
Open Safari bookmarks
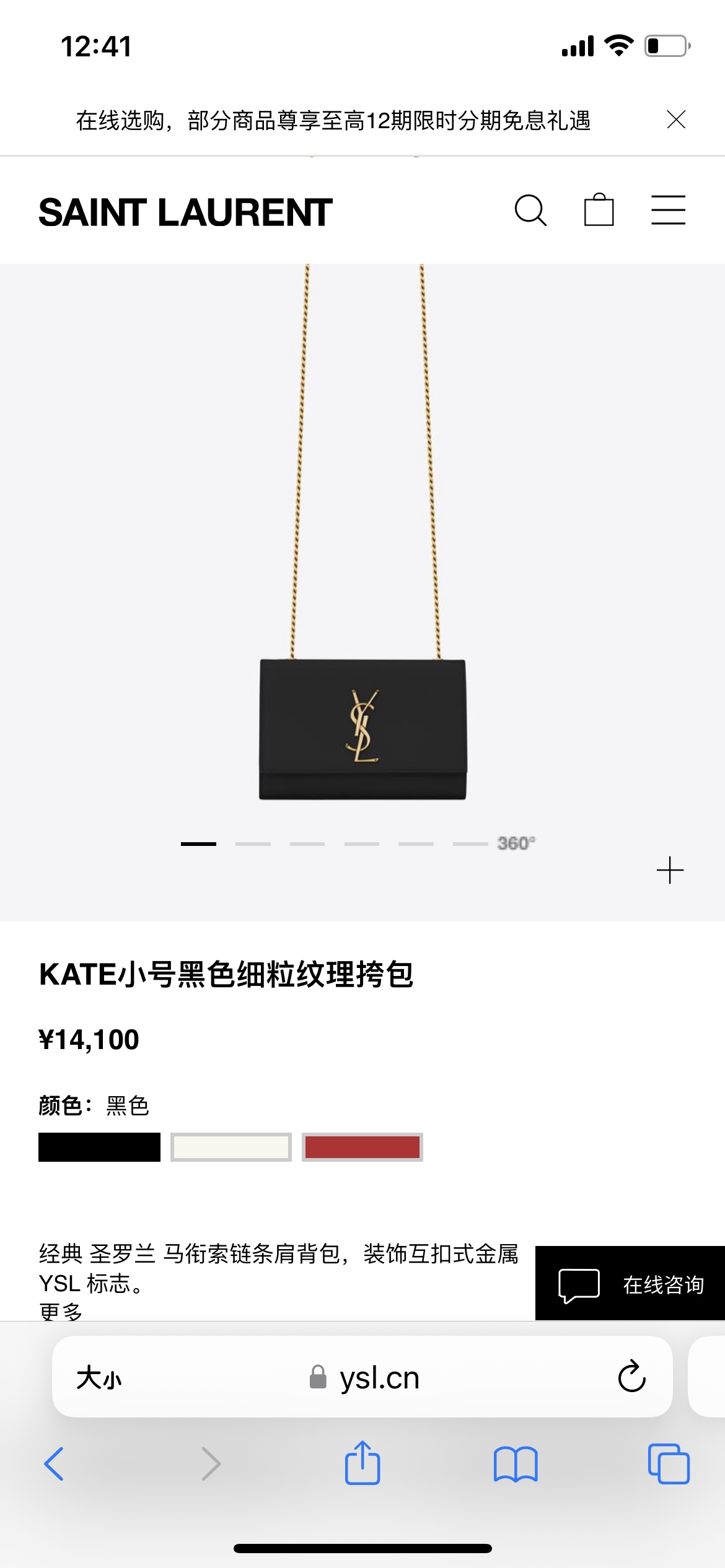(516, 1464)
